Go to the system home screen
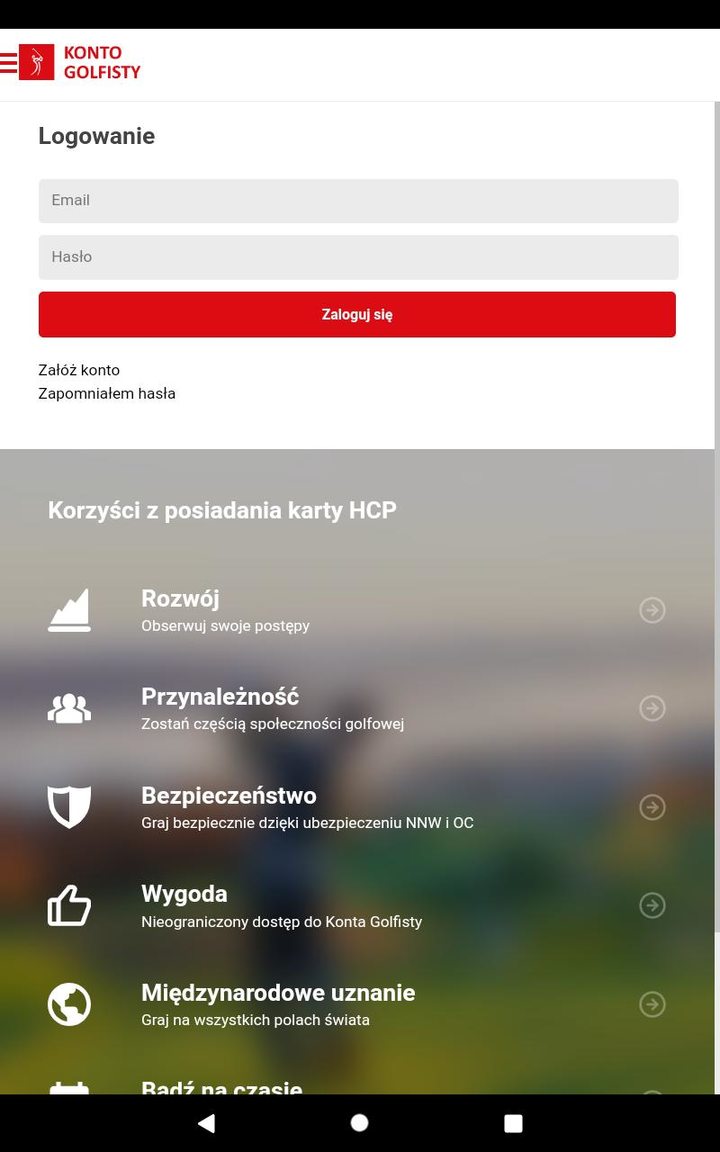This screenshot has height=1152, width=720. [360, 1123]
